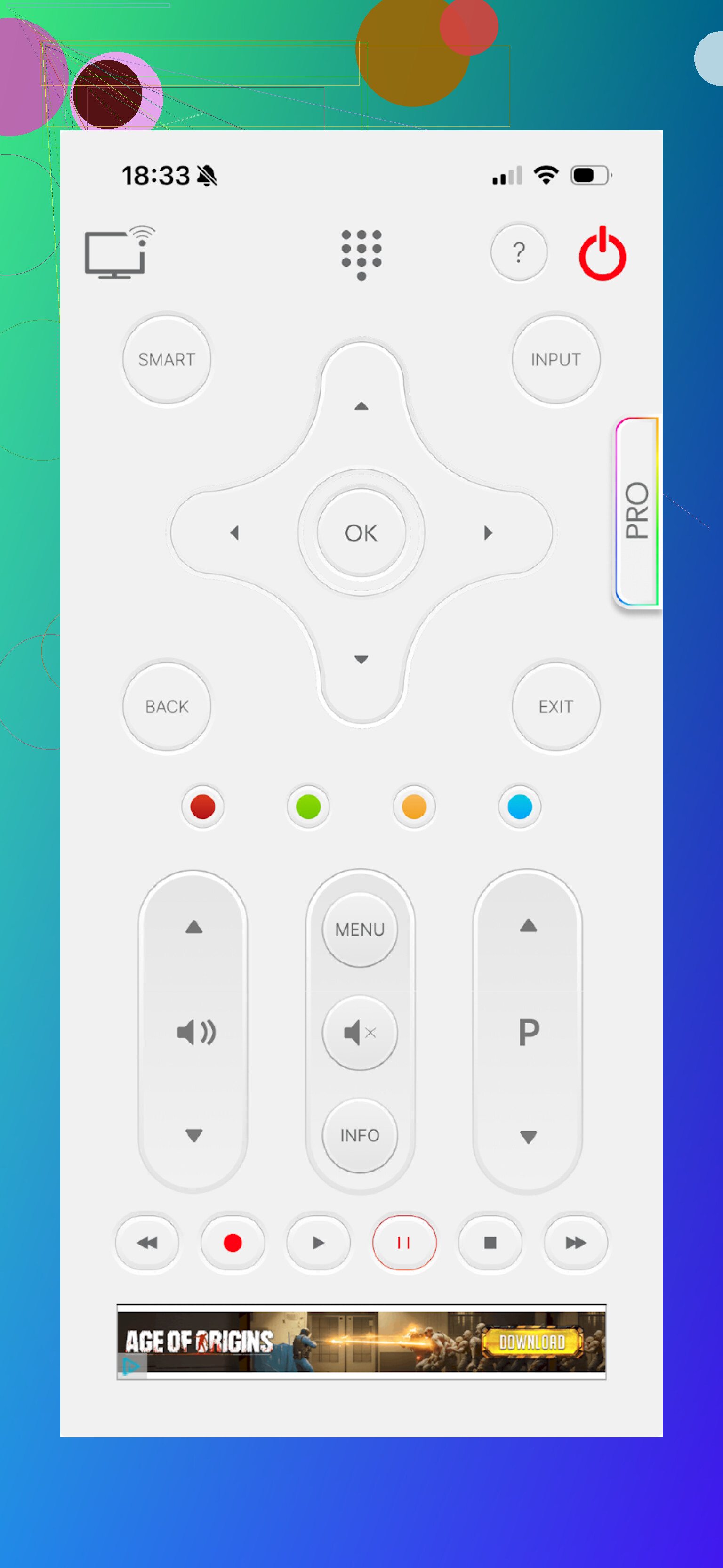Screen dimensions: 723x1568
Task: Open the TV connection icon
Action: (118, 252)
